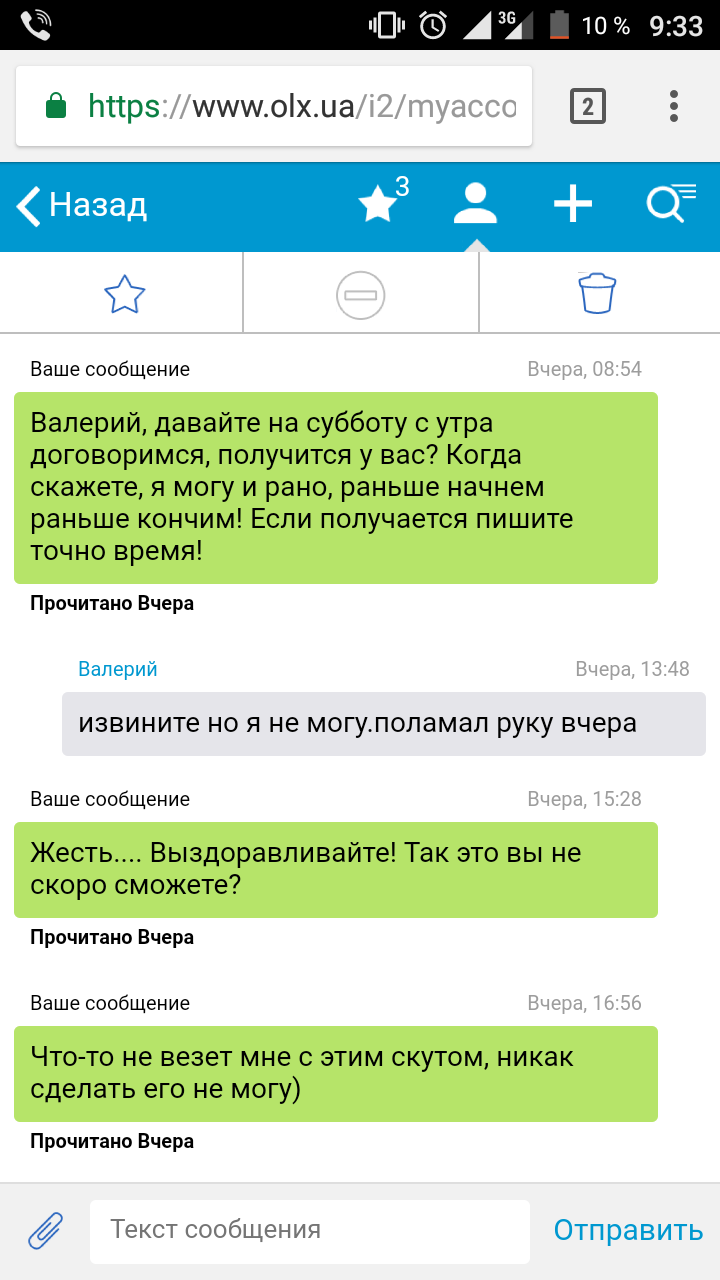
Task: Add a new listing with plus icon
Action: [x=573, y=205]
